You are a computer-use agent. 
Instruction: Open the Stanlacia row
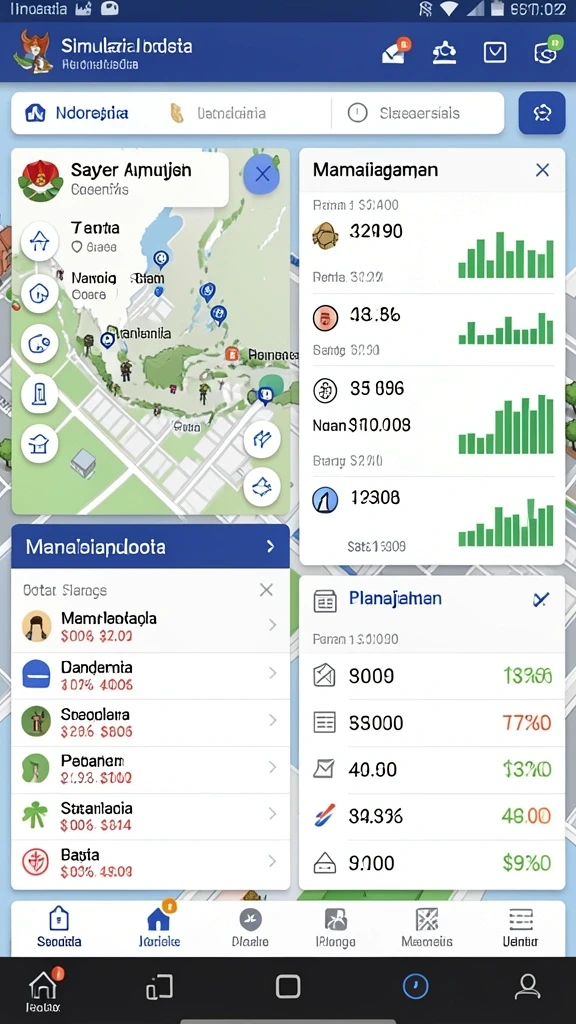pyautogui.click(x=150, y=816)
